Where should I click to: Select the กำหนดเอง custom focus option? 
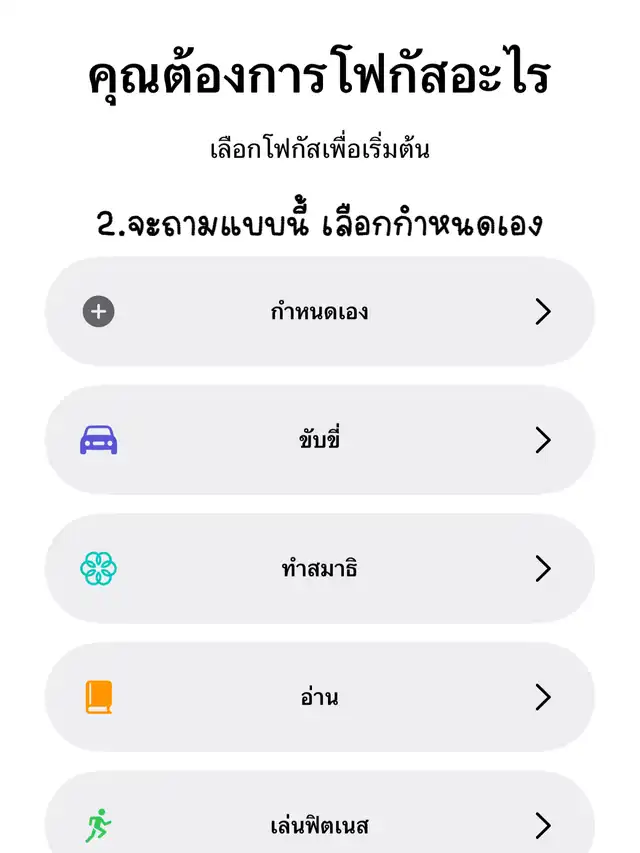[319, 312]
